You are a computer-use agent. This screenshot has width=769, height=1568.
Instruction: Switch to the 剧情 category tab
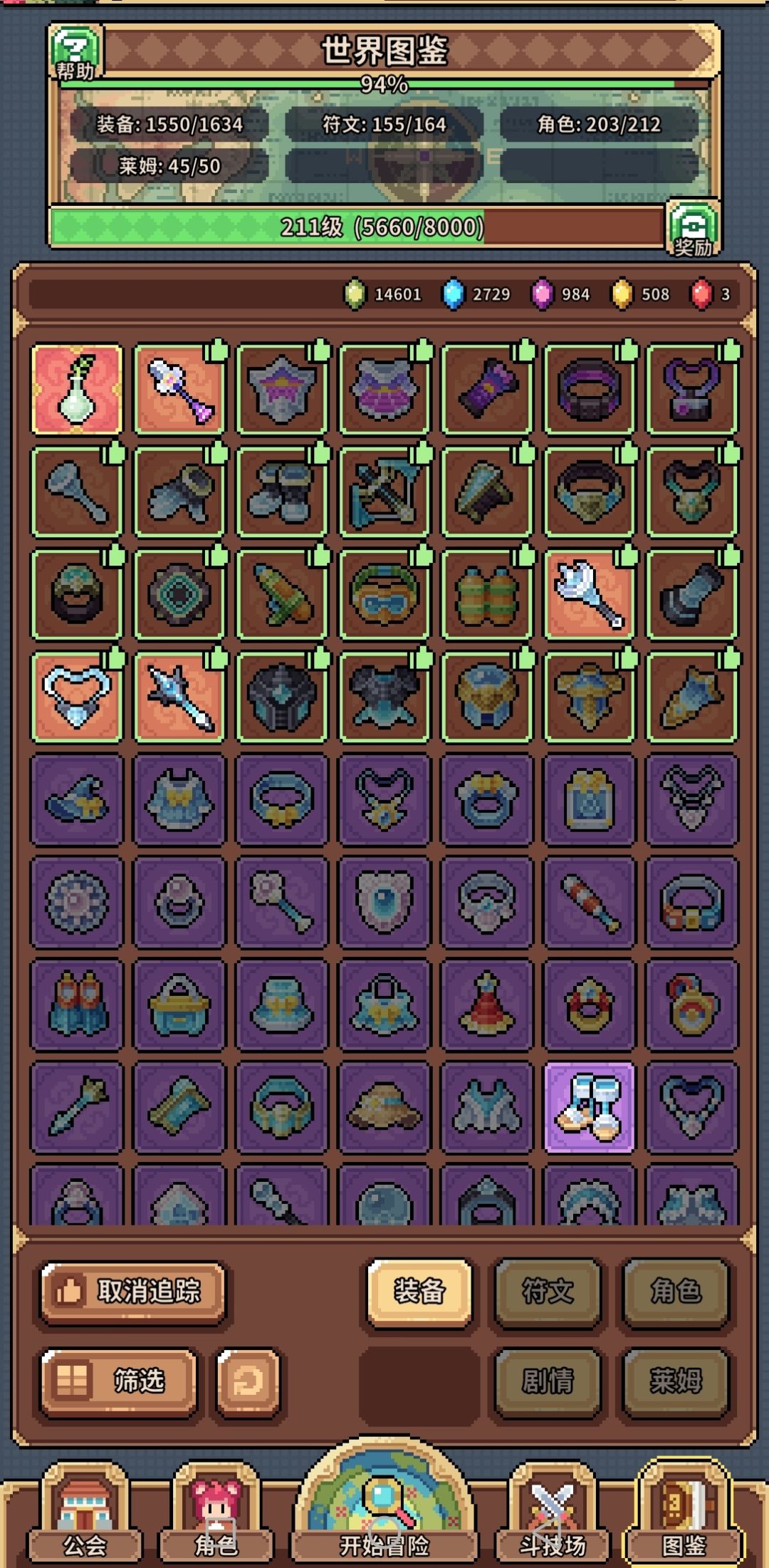548,1381
